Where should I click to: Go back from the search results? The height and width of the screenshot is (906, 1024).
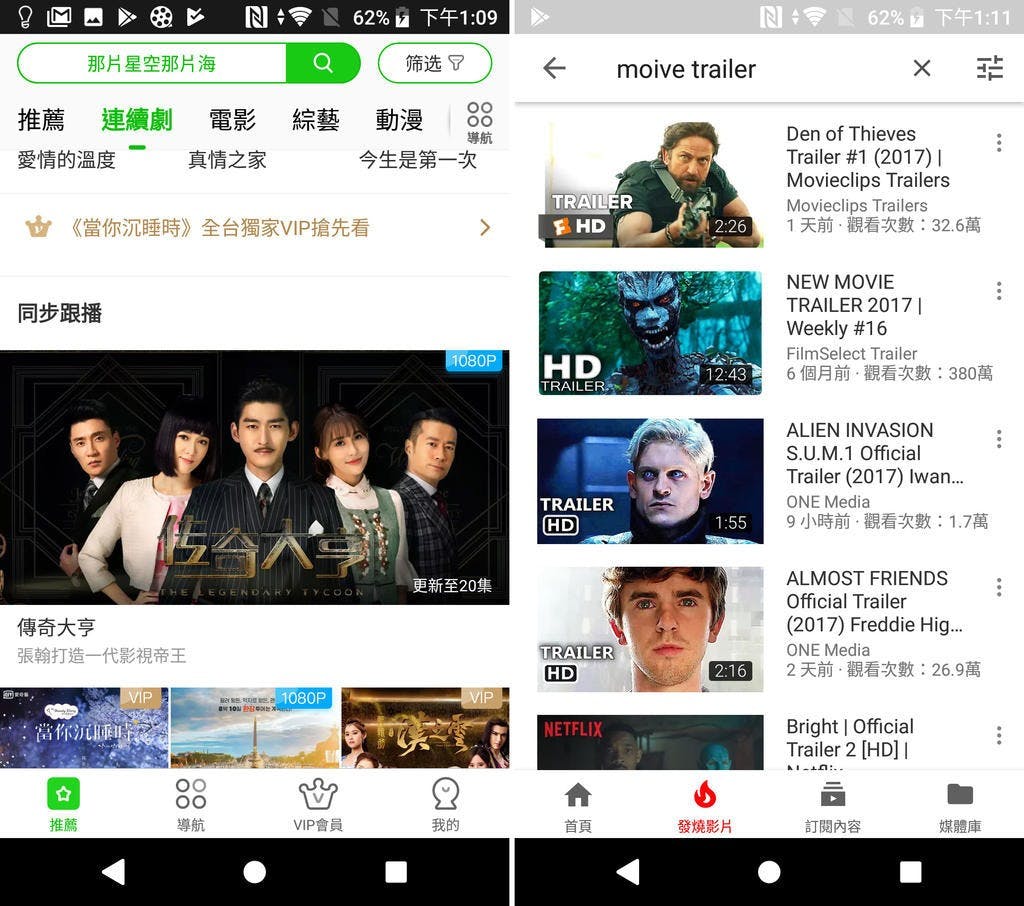[x=554, y=68]
